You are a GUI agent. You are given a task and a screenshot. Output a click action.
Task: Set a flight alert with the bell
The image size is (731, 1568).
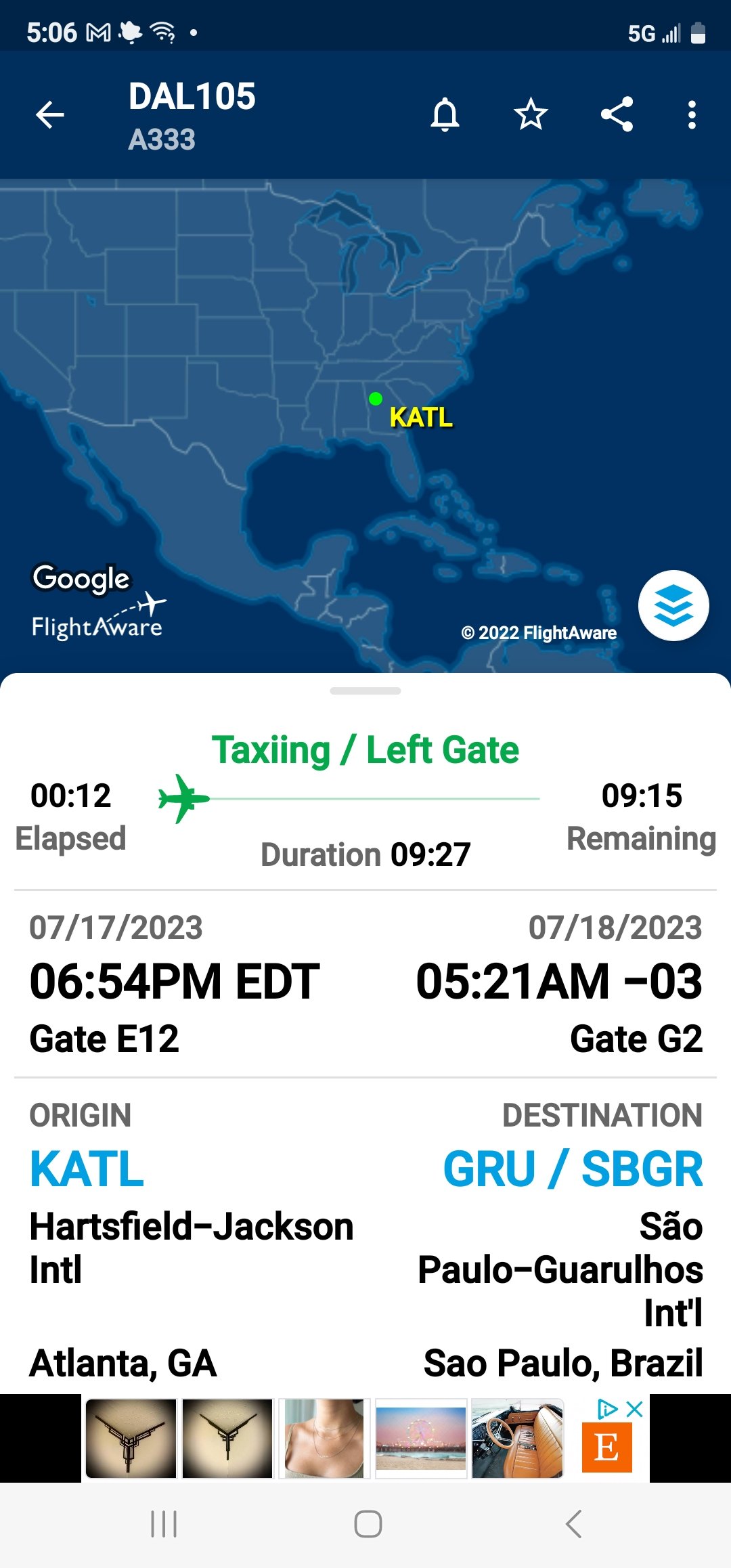click(x=445, y=114)
